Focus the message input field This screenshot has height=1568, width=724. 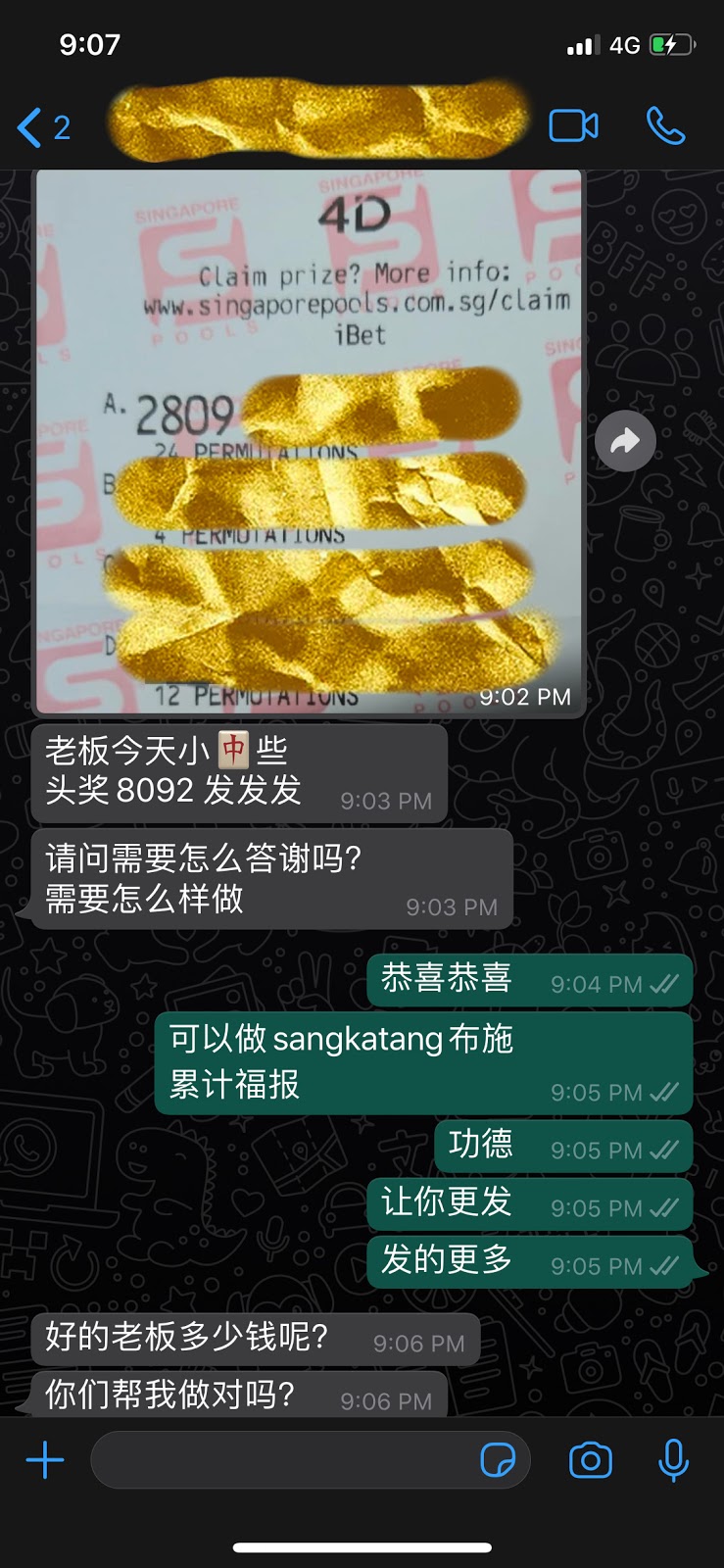[284, 1460]
